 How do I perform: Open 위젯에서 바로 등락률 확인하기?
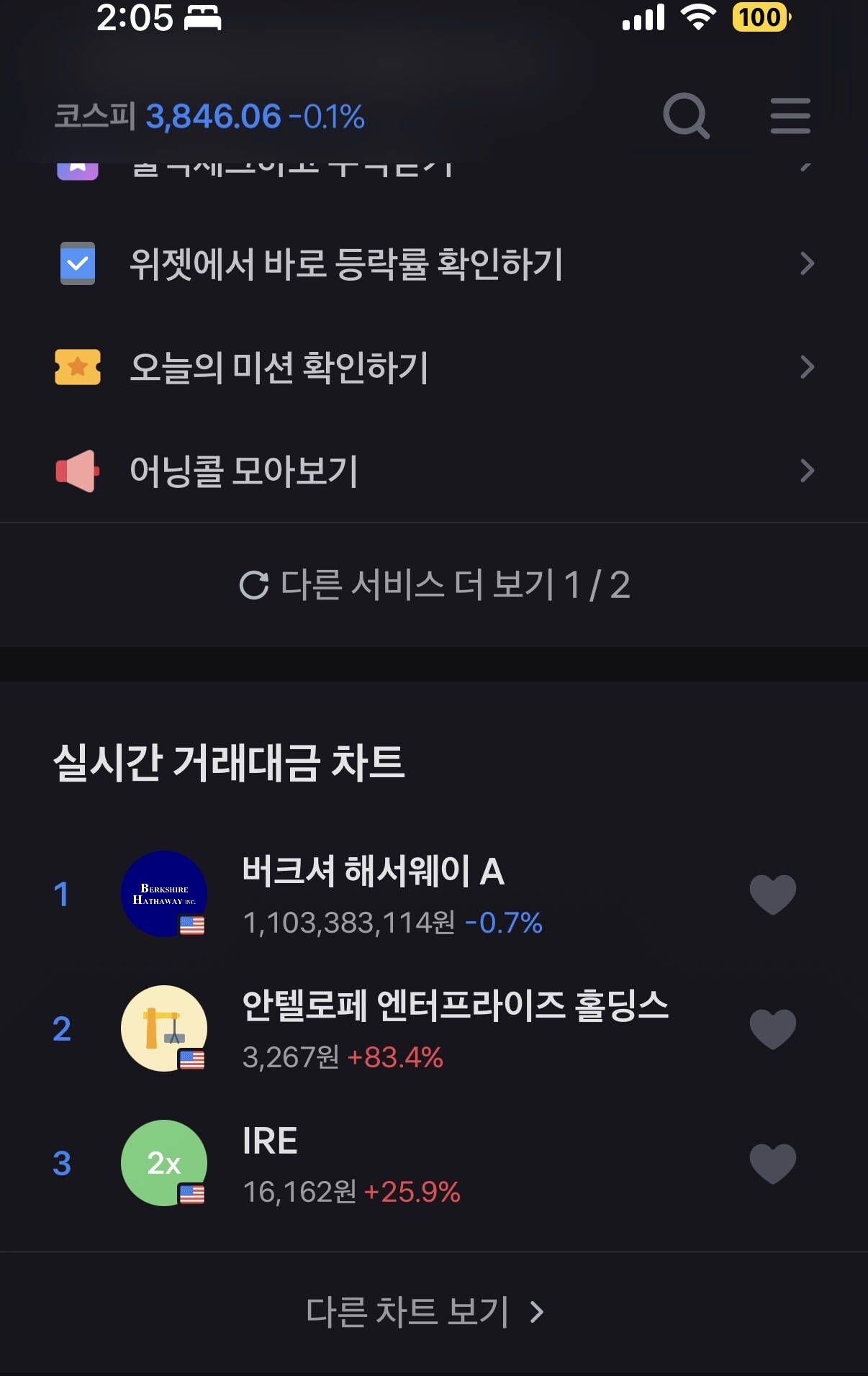pos(345,263)
